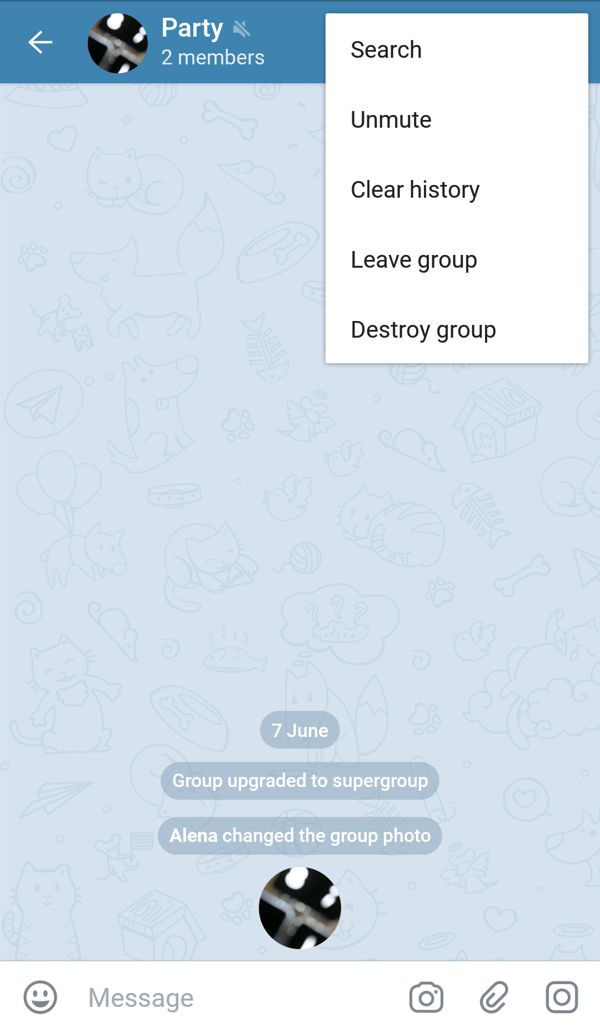This screenshot has height=1033, width=600.
Task: Attach a file with the paperclip
Action: 494,997
